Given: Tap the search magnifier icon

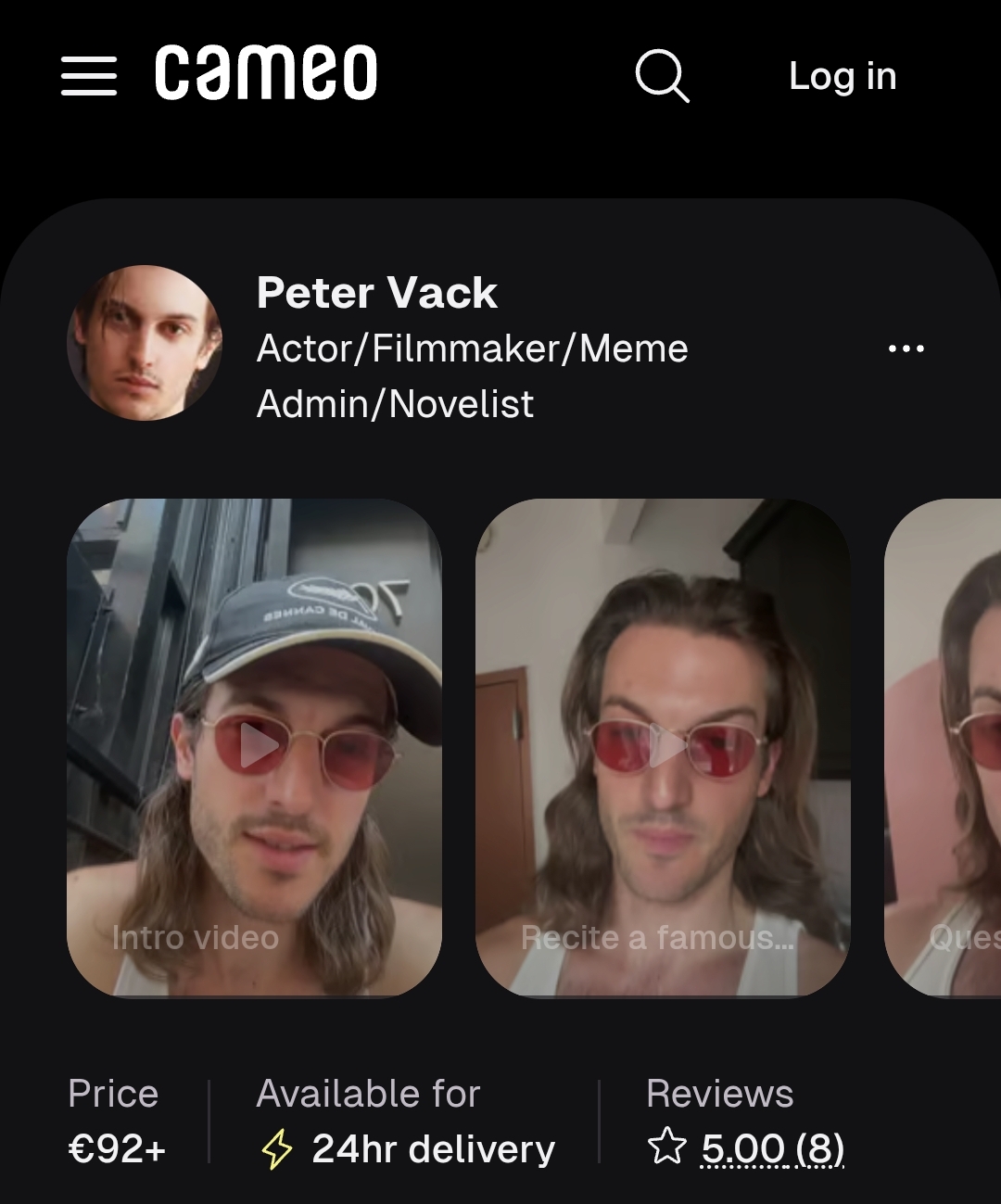Looking at the screenshot, I should coord(662,76).
